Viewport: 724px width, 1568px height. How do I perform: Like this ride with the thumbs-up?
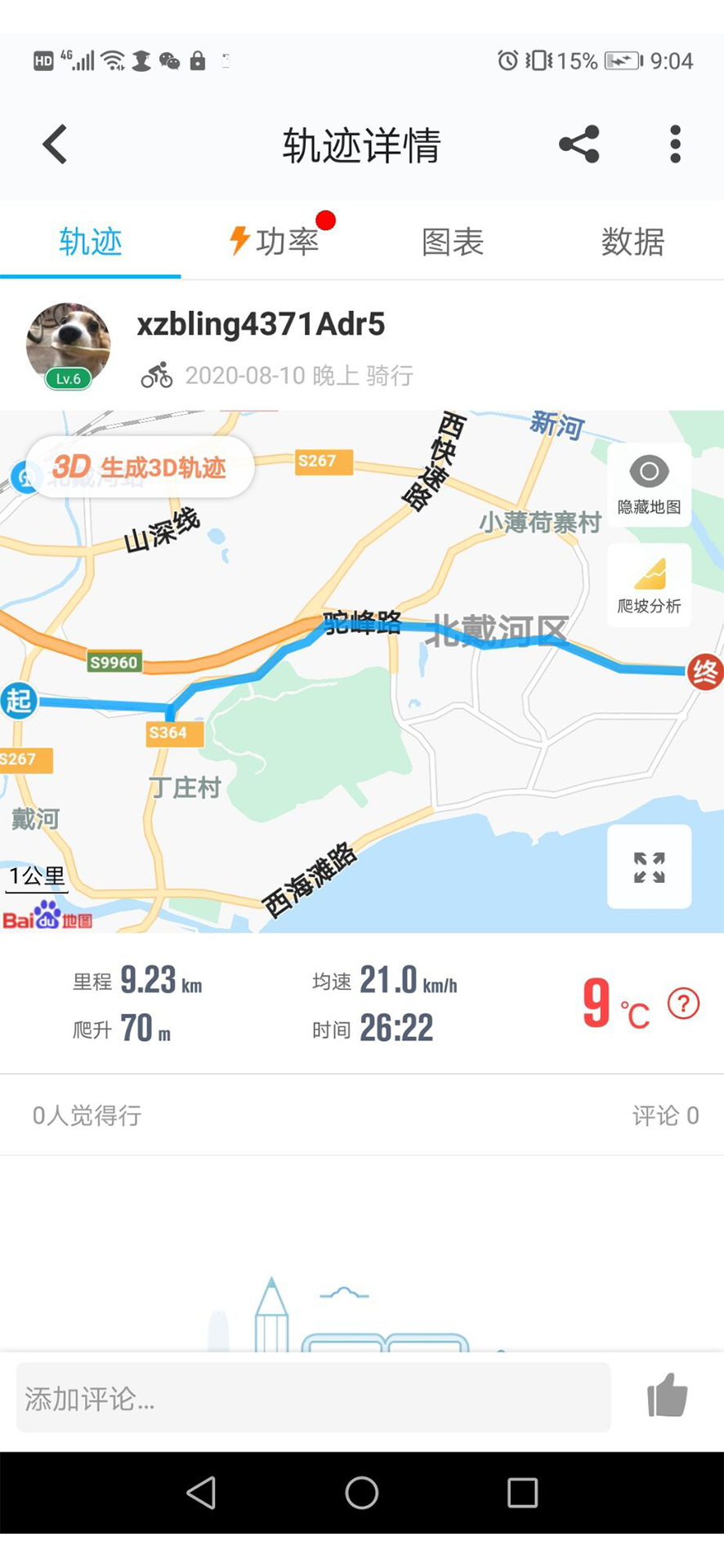pos(667,1396)
